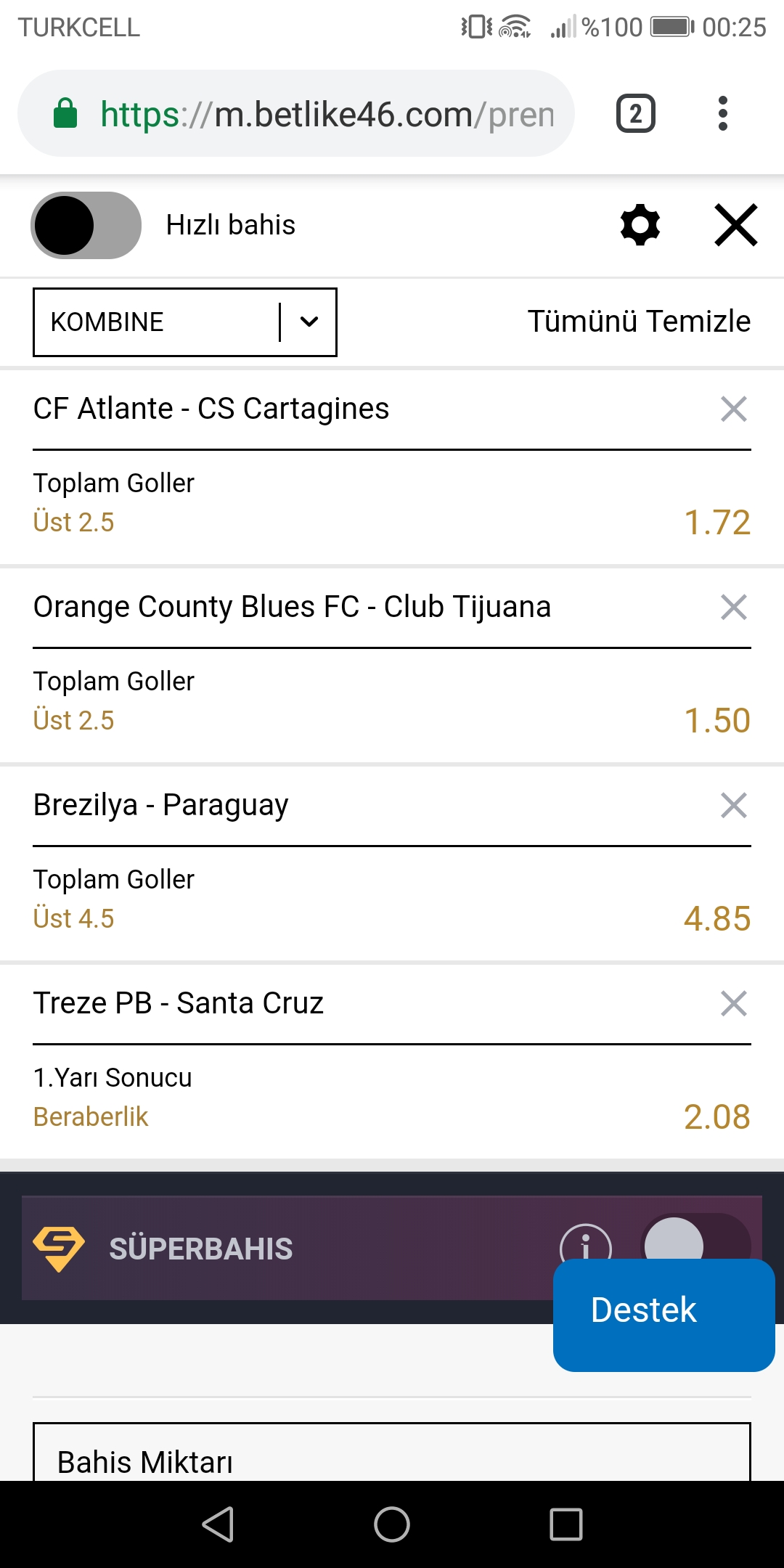Remove CF Atlante - CS Cartagines bet
This screenshot has height=1568, width=784.
coord(734,409)
